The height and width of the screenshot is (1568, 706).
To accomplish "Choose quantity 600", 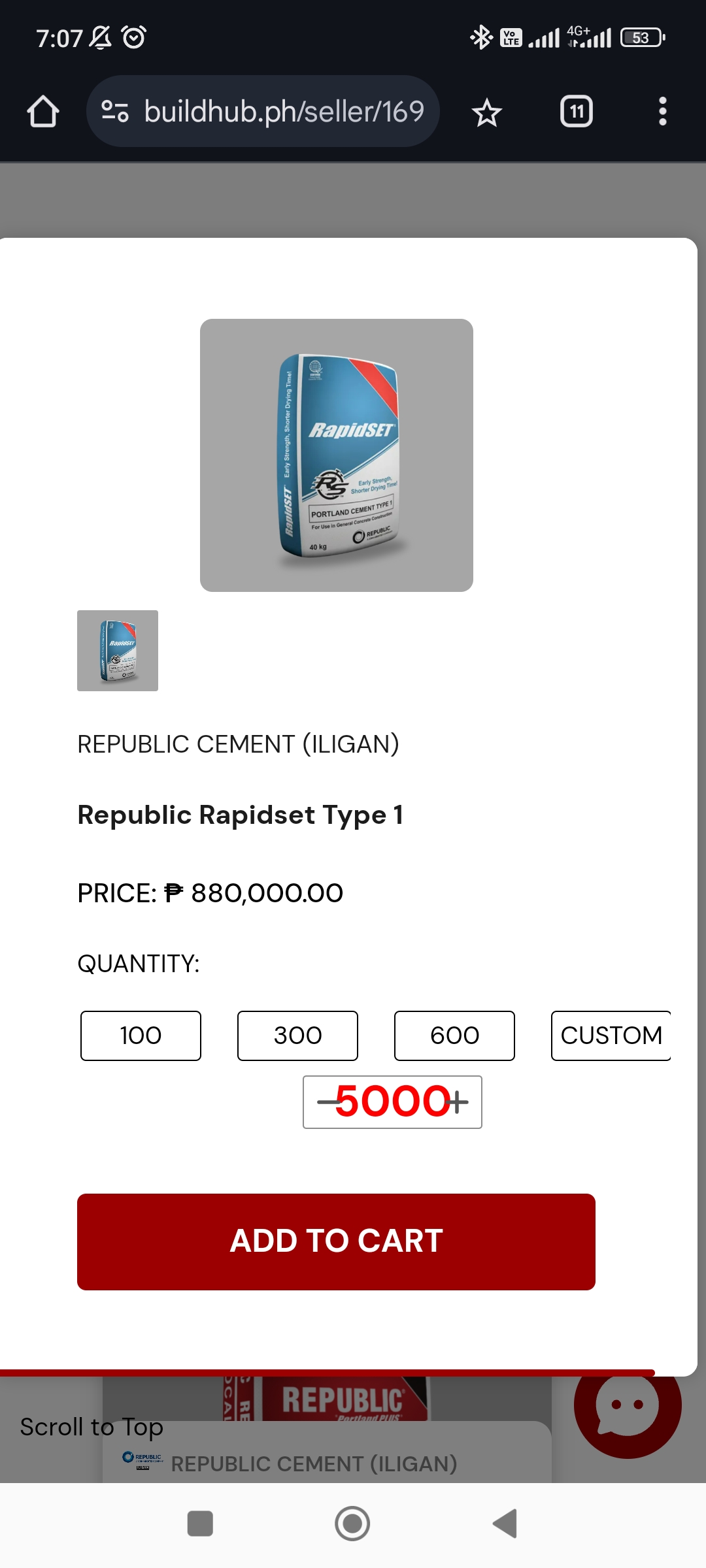I will [x=454, y=1036].
